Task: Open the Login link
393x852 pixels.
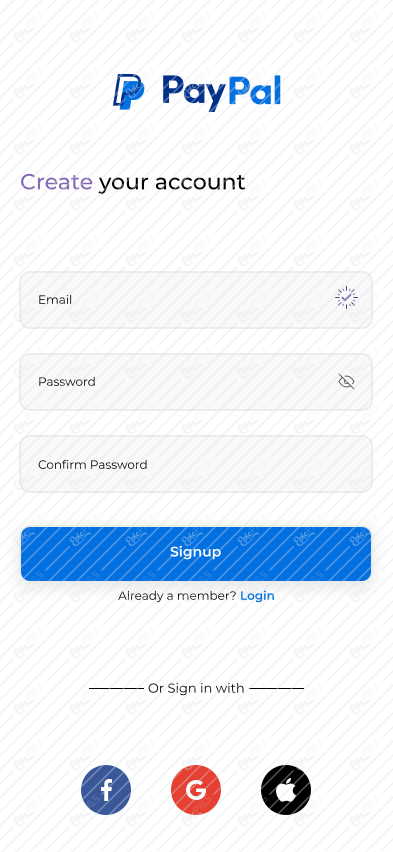Action: point(257,596)
